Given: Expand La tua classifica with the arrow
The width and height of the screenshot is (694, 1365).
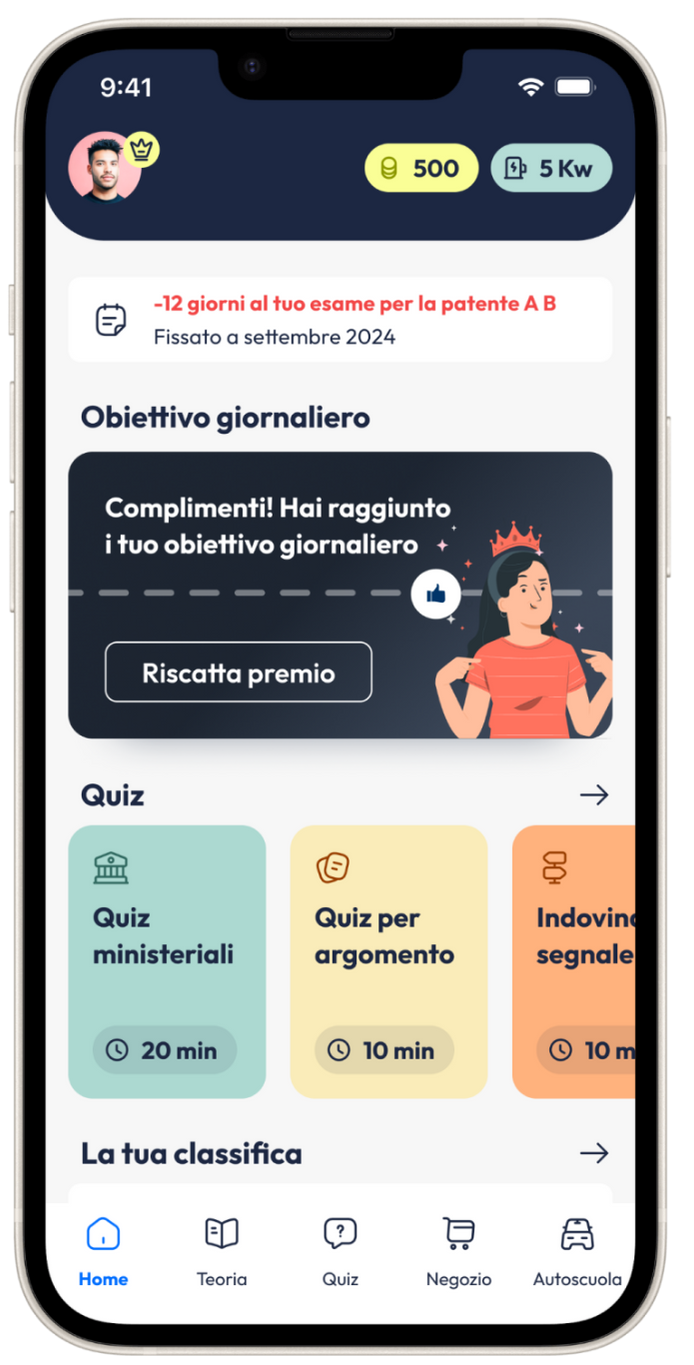Looking at the screenshot, I should pos(594,1153).
